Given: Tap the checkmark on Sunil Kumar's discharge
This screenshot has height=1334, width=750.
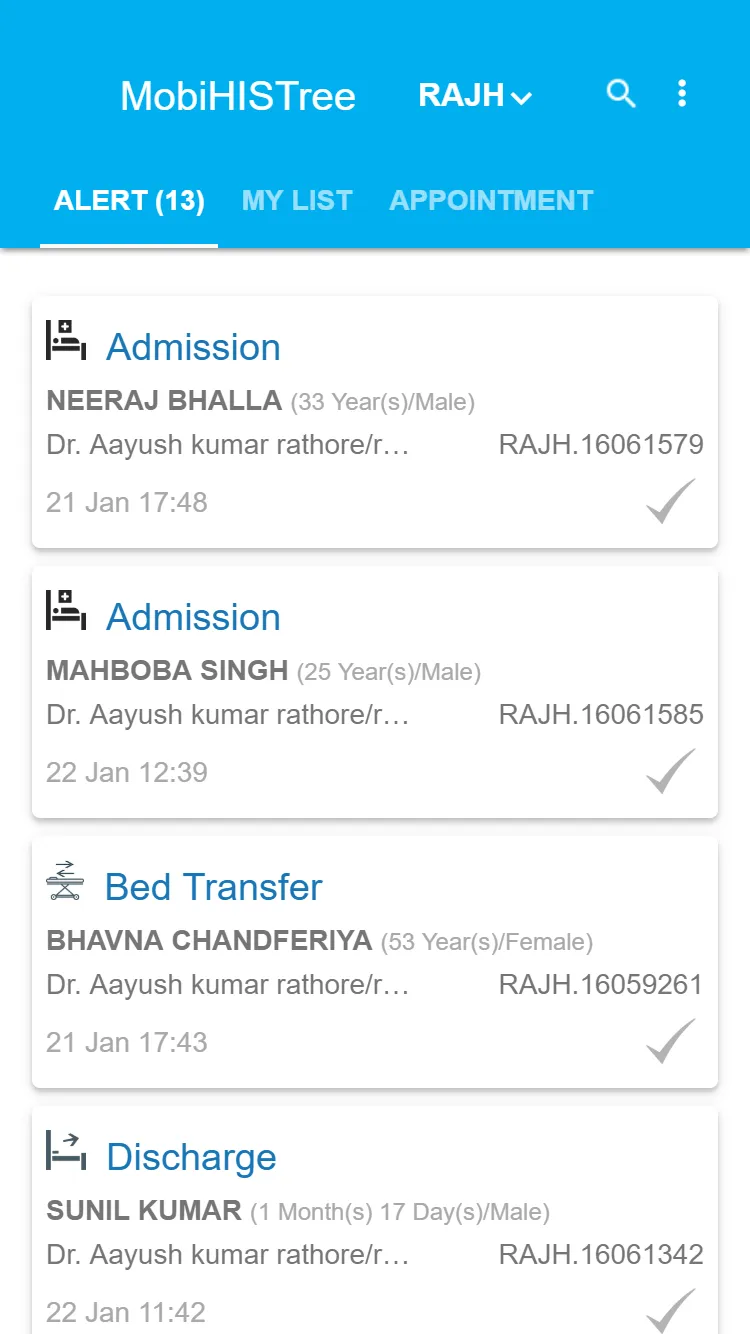Looking at the screenshot, I should click(x=671, y=1310).
